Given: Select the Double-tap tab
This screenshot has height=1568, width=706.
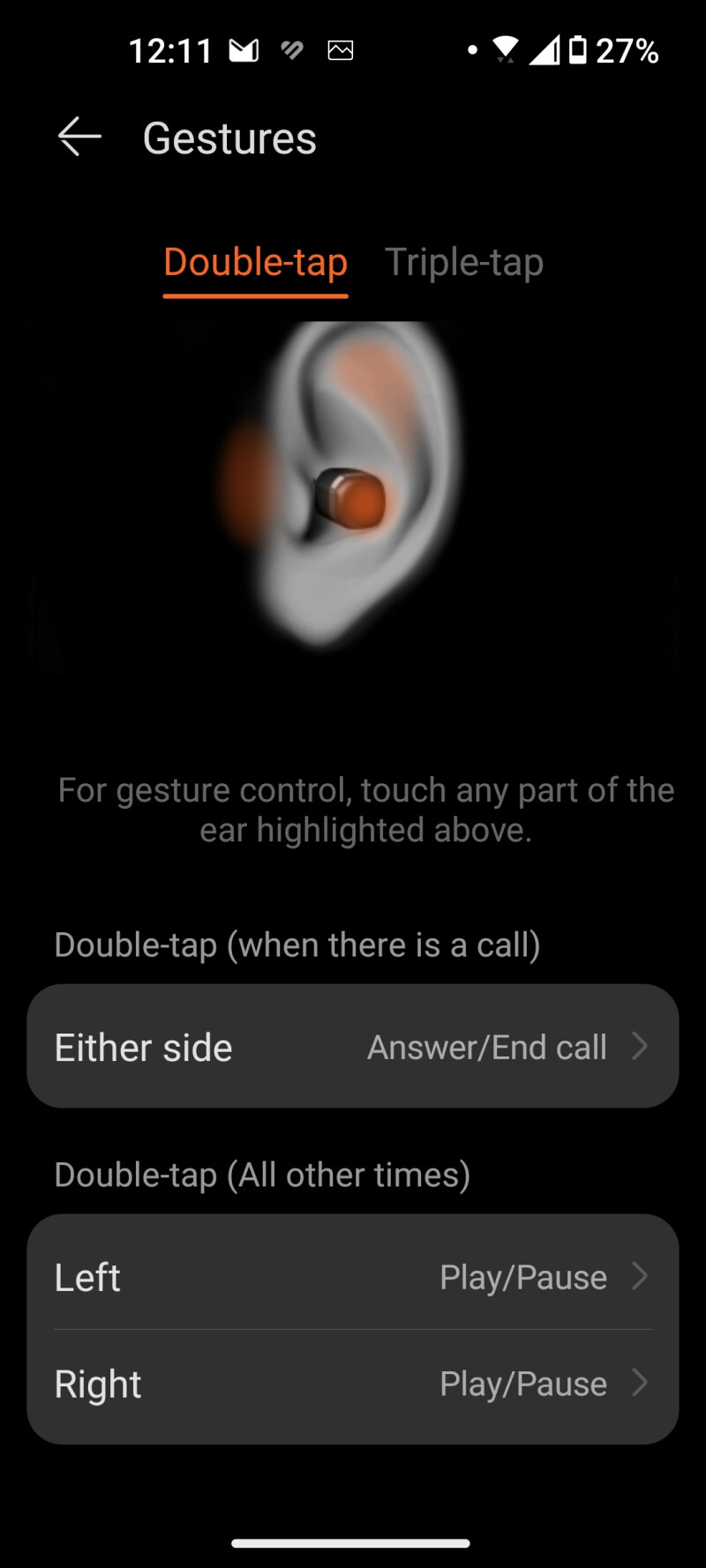Looking at the screenshot, I should pyautogui.click(x=255, y=263).
